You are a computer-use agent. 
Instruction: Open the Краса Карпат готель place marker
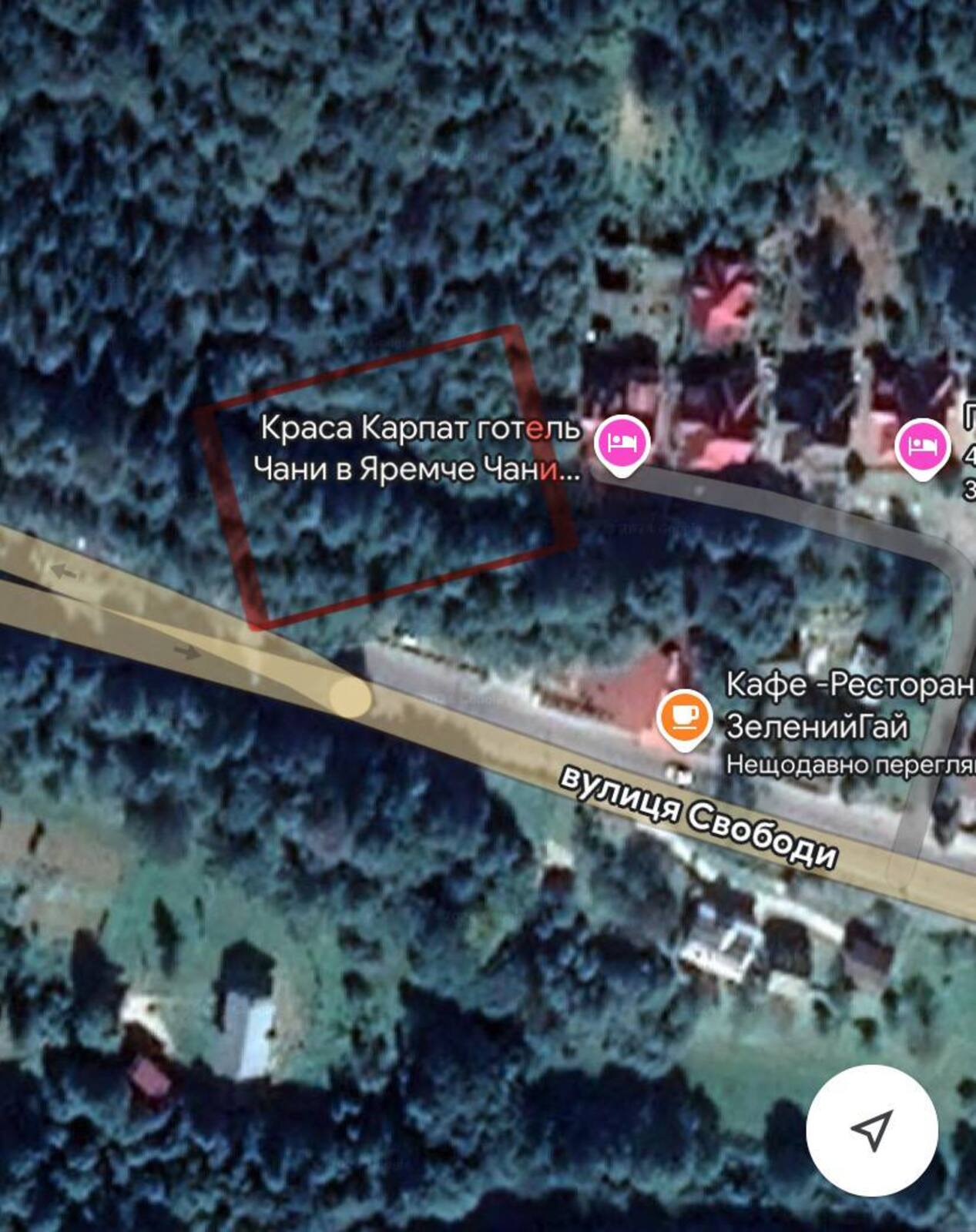point(623,443)
